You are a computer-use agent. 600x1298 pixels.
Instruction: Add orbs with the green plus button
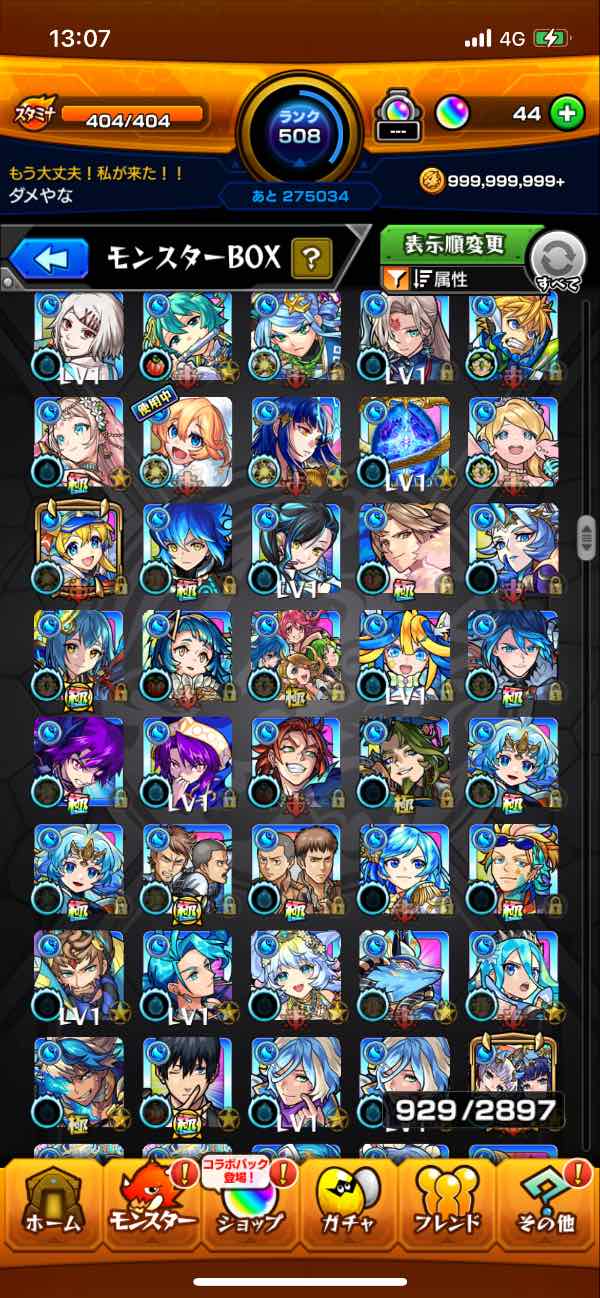567,114
